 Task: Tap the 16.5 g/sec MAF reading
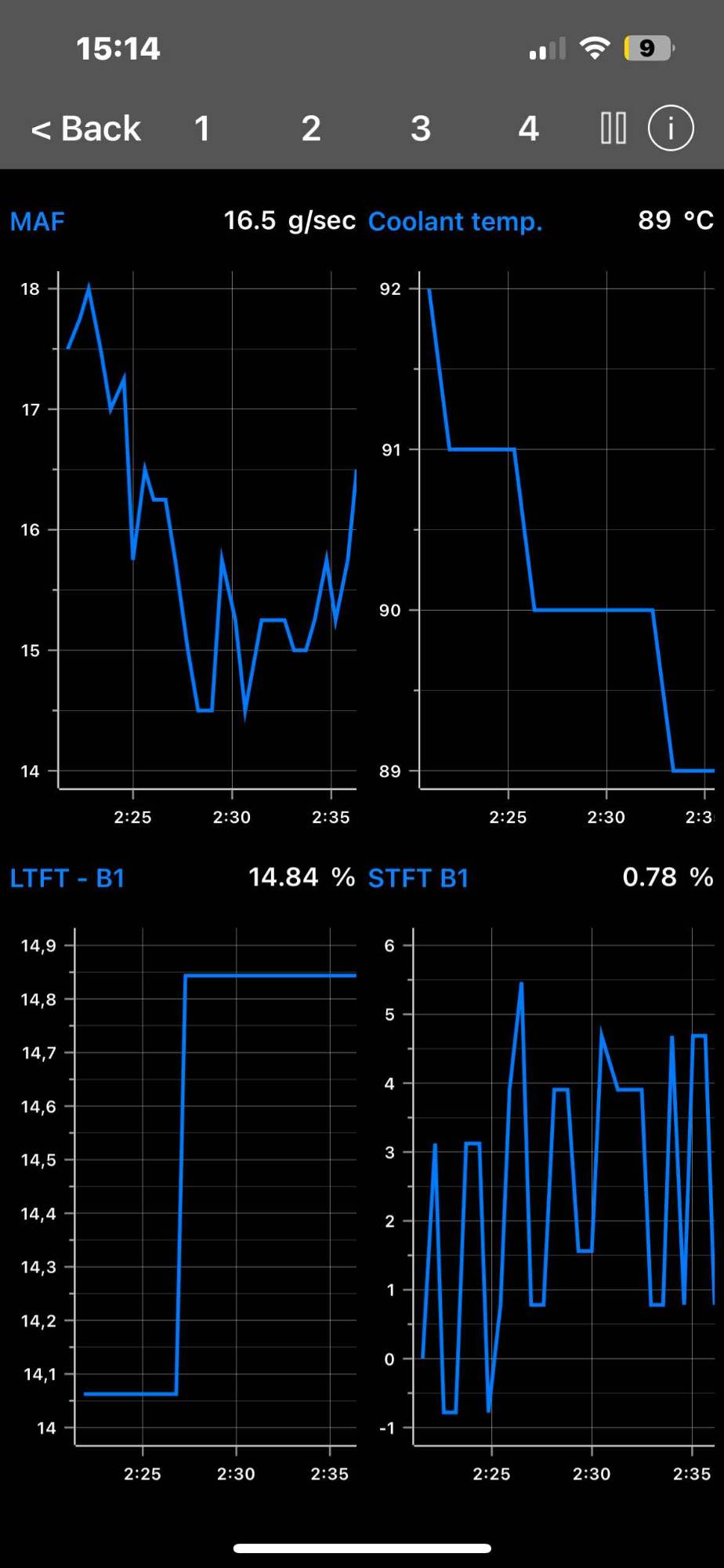pyautogui.click(x=288, y=220)
